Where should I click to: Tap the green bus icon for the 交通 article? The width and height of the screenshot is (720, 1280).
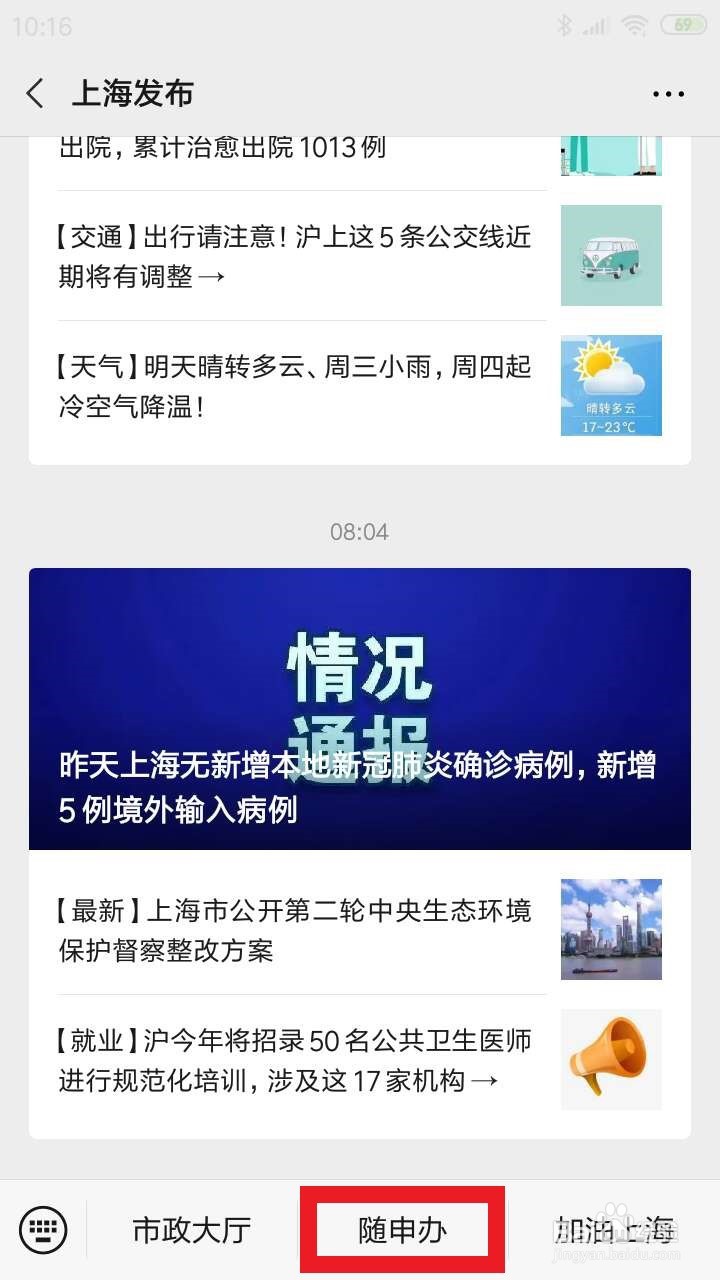[x=611, y=256]
